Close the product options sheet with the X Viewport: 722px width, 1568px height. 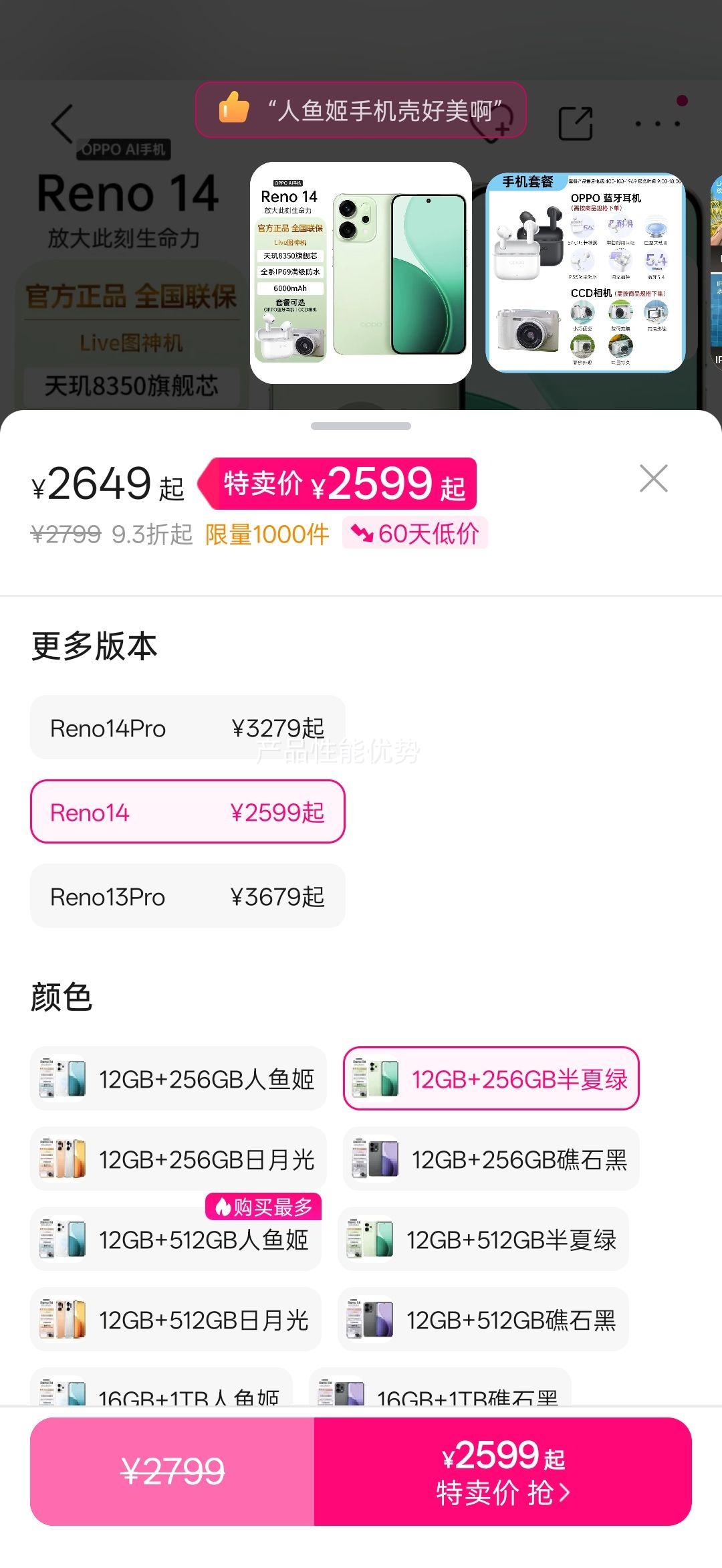[x=653, y=478]
